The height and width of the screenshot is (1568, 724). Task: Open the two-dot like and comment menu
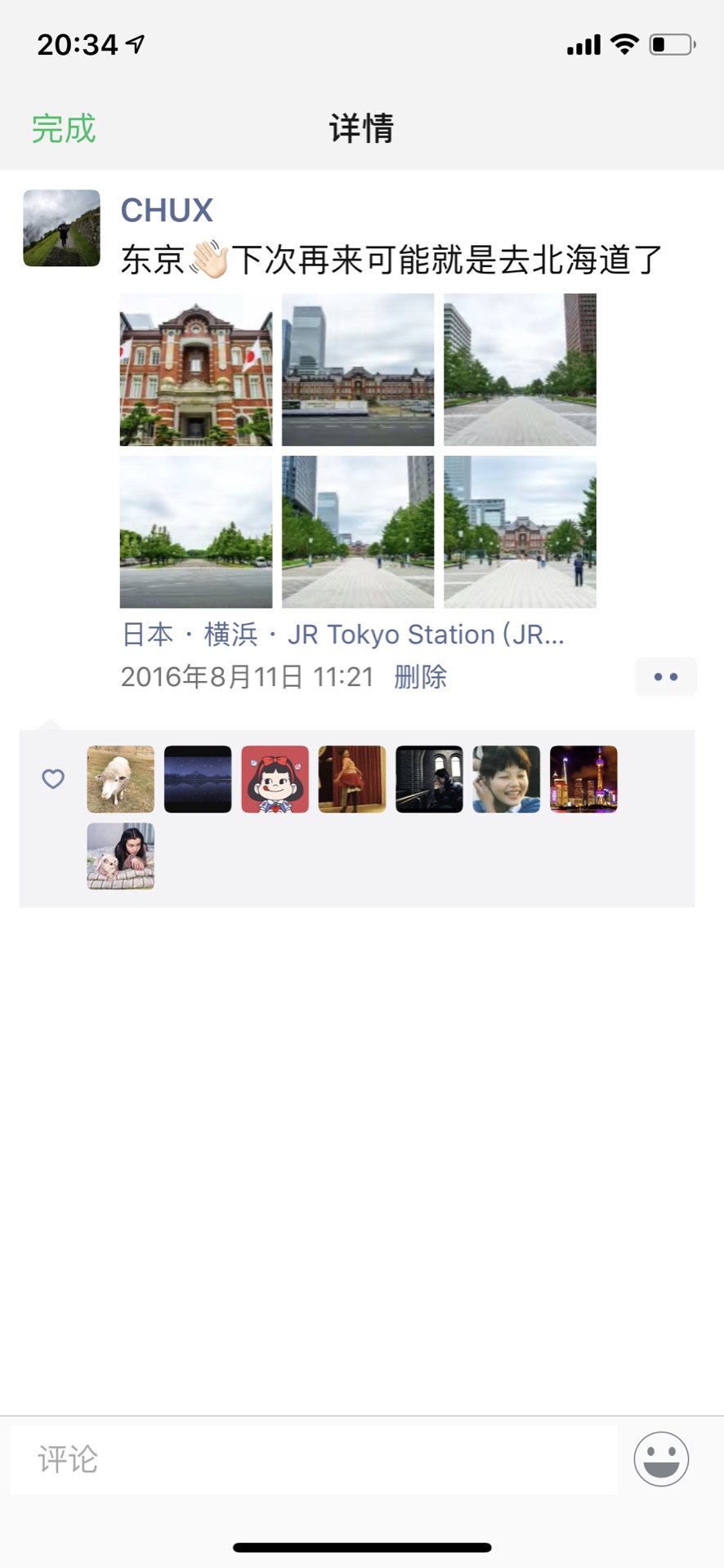[665, 677]
